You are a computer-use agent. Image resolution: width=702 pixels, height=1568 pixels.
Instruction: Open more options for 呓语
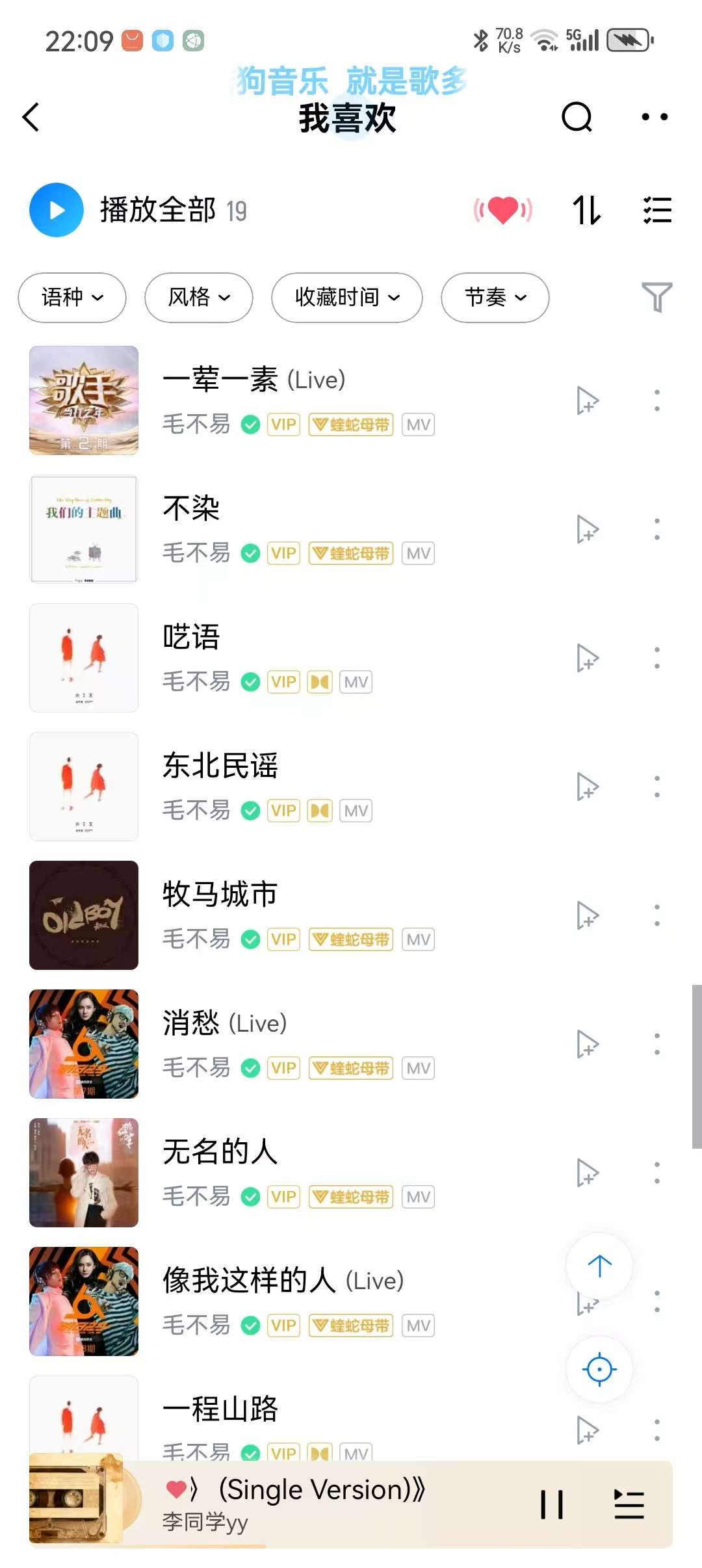coord(656,658)
